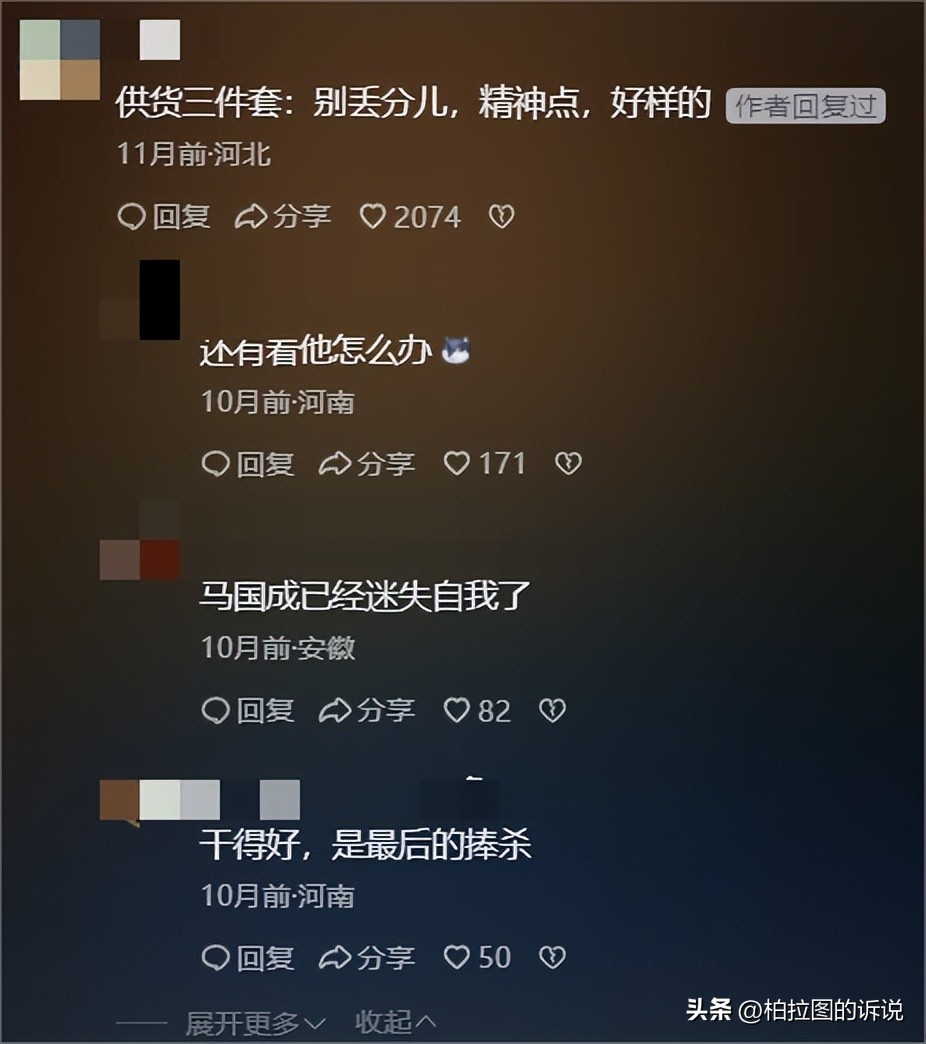Dislike the 马国成已经迷失自我了 comment

552,711
